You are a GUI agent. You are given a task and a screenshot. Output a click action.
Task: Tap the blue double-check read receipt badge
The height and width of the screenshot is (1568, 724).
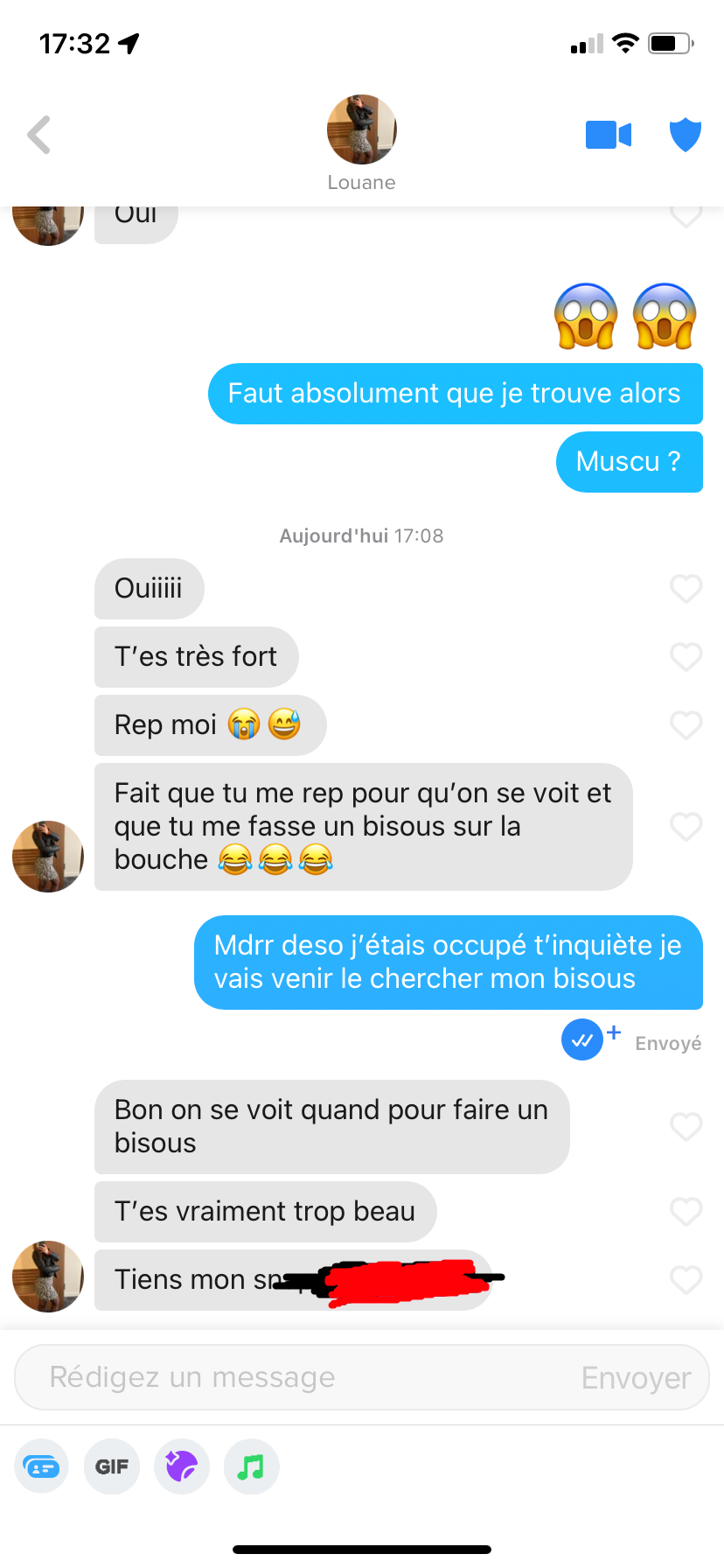(x=582, y=1040)
